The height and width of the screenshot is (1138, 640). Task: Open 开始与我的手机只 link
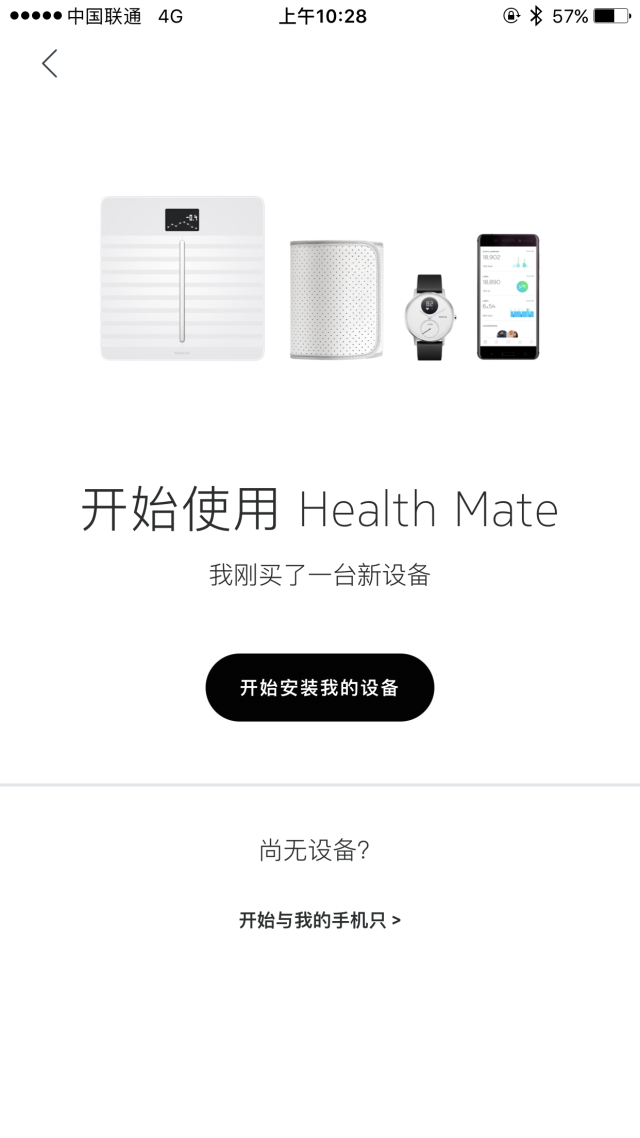point(320,920)
